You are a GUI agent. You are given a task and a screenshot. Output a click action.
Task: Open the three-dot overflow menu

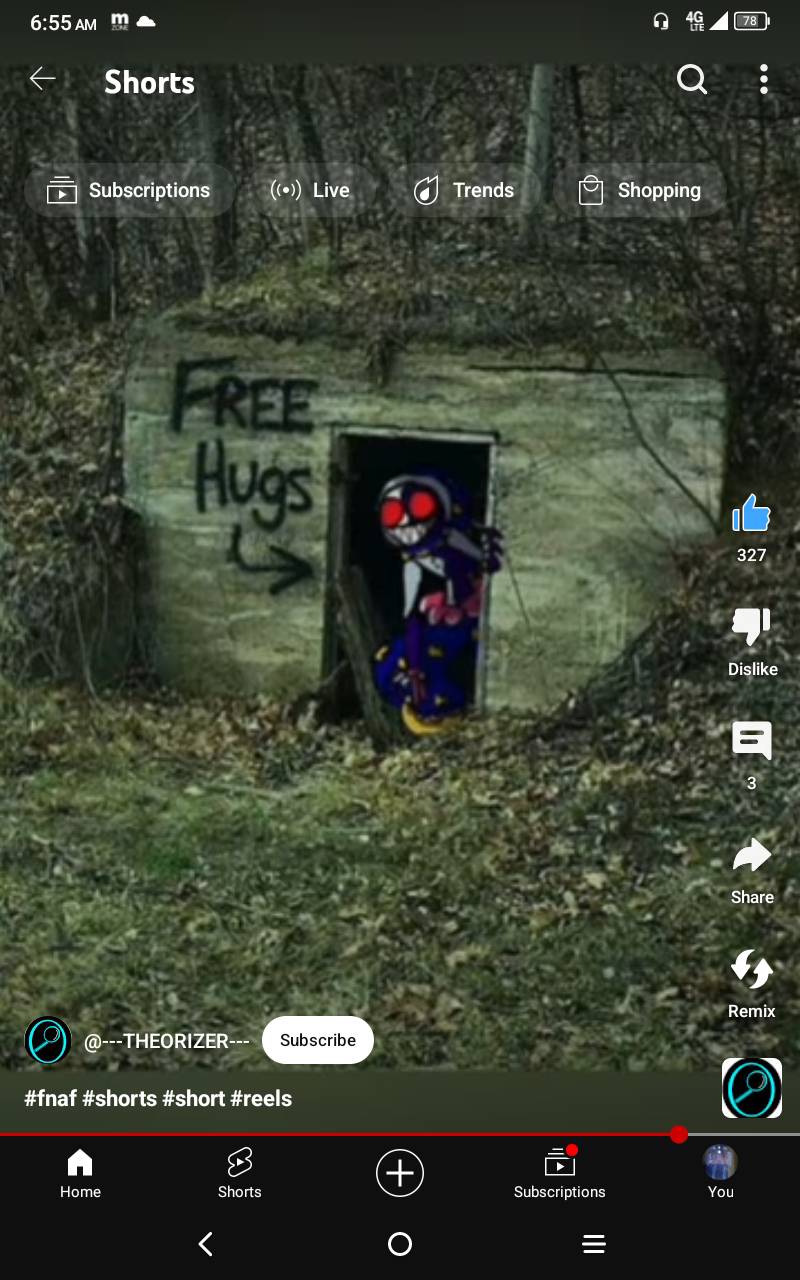pos(764,79)
